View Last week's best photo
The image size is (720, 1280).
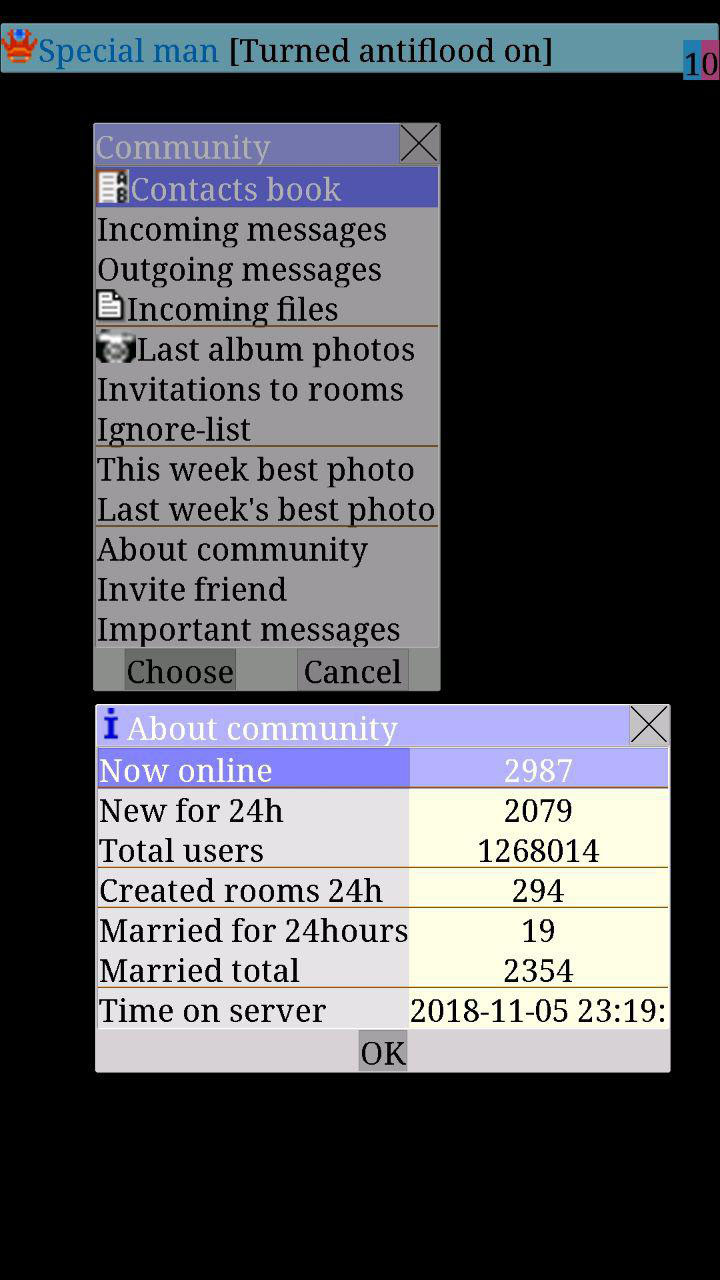(x=267, y=507)
